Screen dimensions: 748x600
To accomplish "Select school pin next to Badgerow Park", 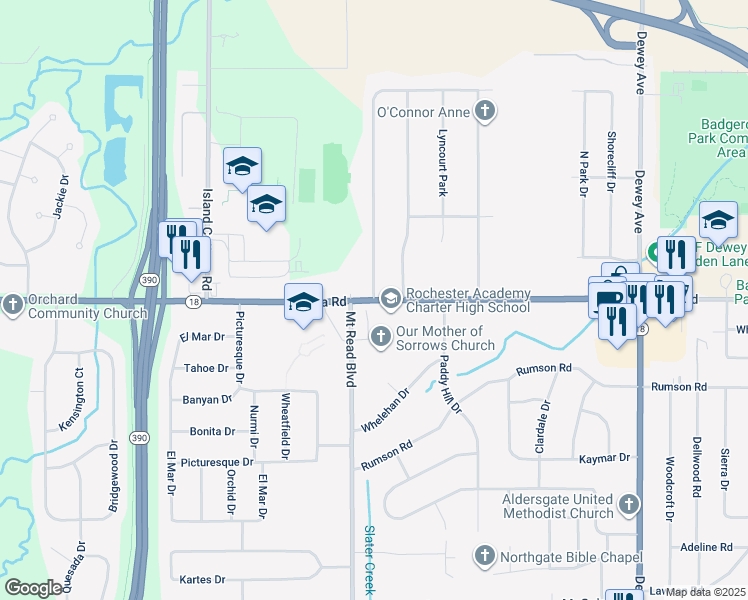I will coord(718,221).
